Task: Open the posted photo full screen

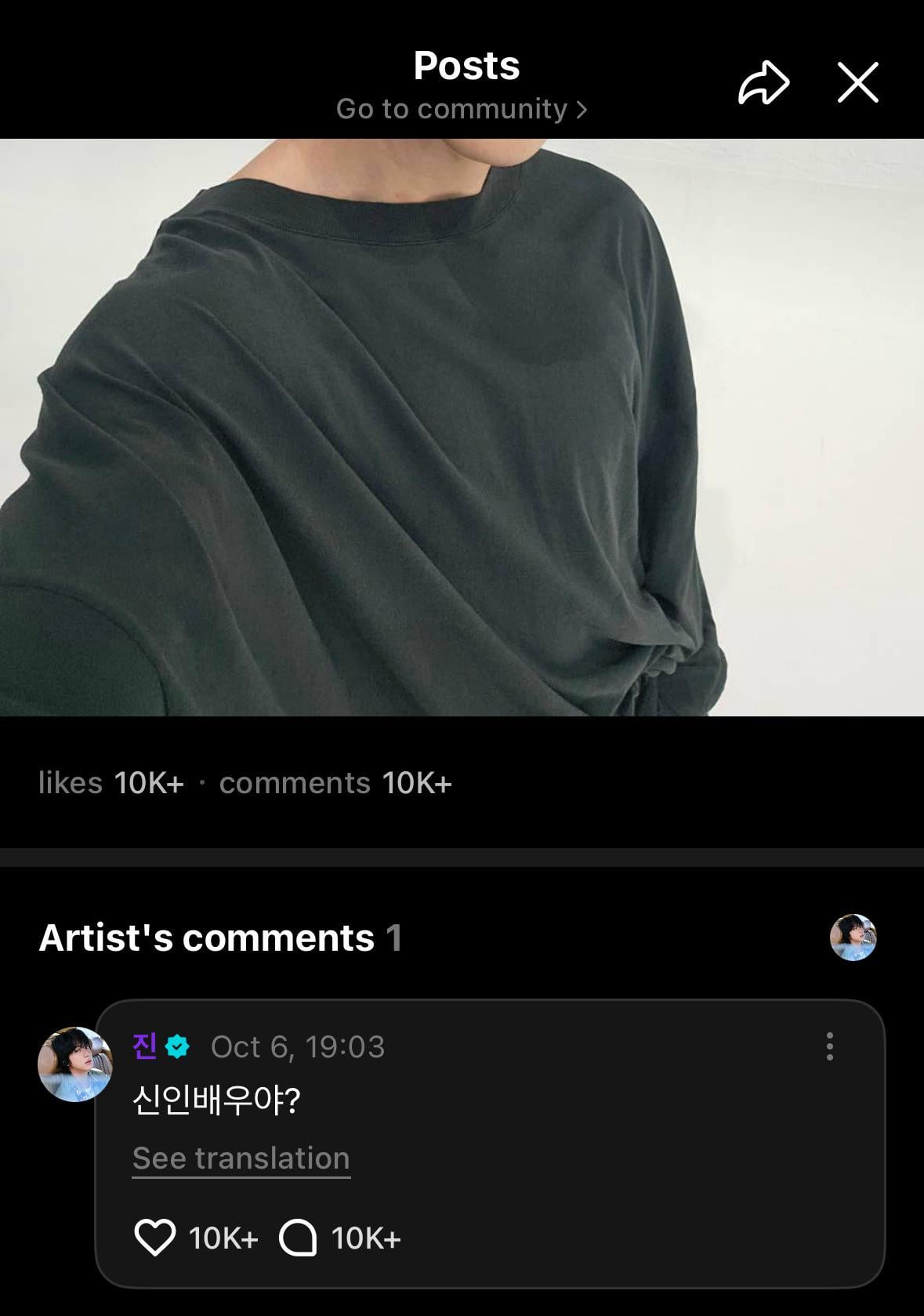Action: pos(462,427)
